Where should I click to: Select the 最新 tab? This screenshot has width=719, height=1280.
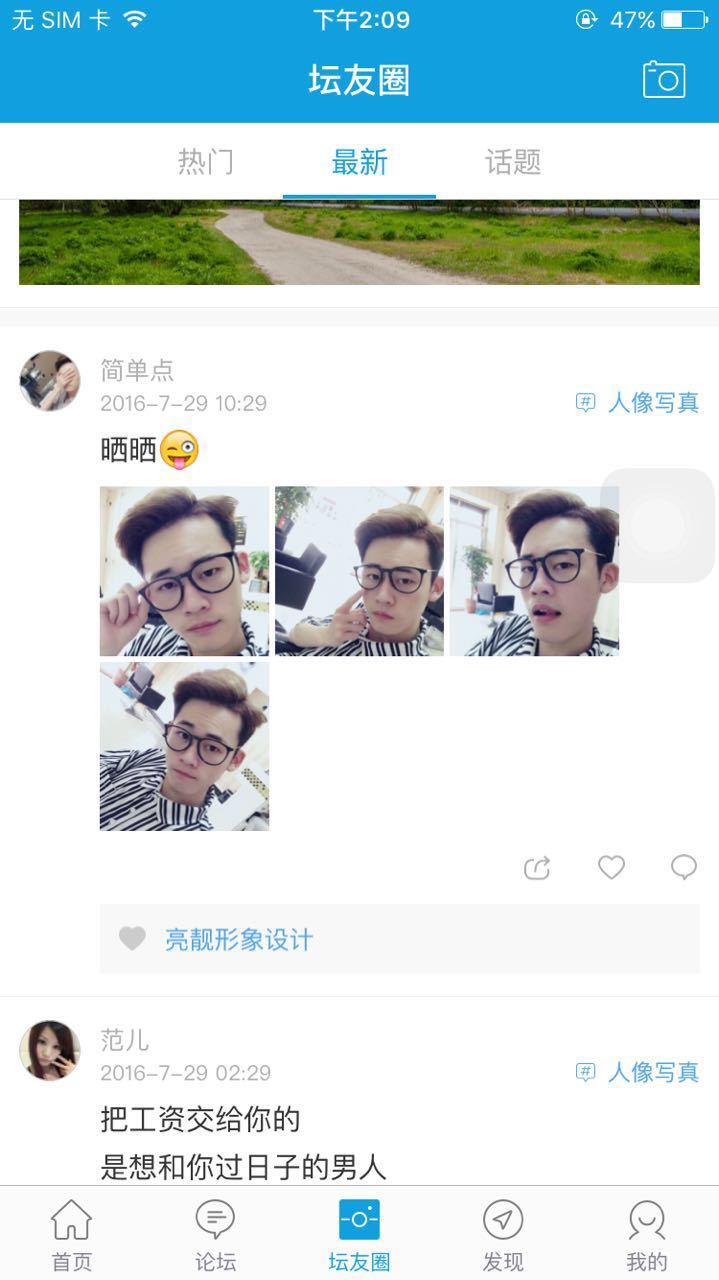[359, 162]
